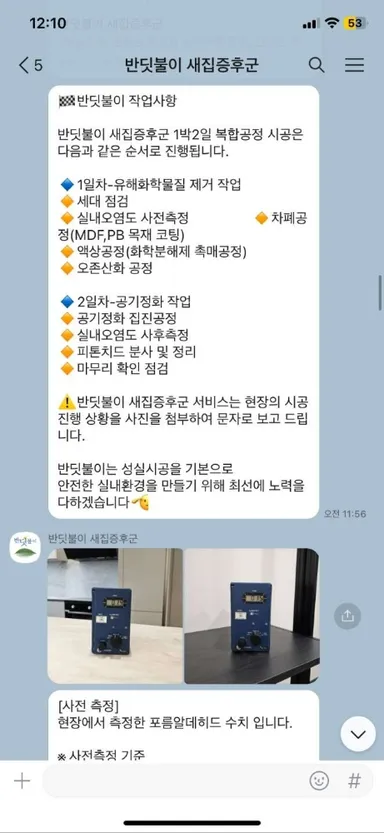View the meter photo on the wooden counter
This screenshot has width=384, height=833.
tap(115, 616)
